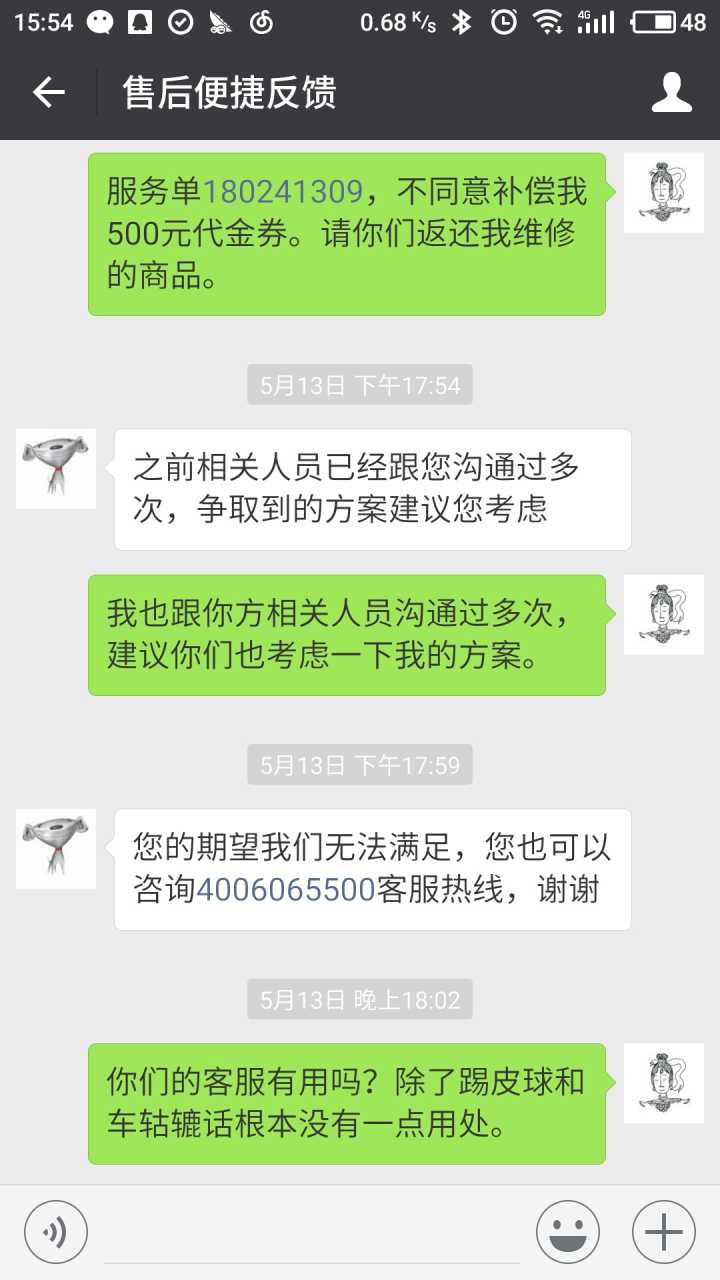Focus the message text field

pyautogui.click(x=310, y=1232)
